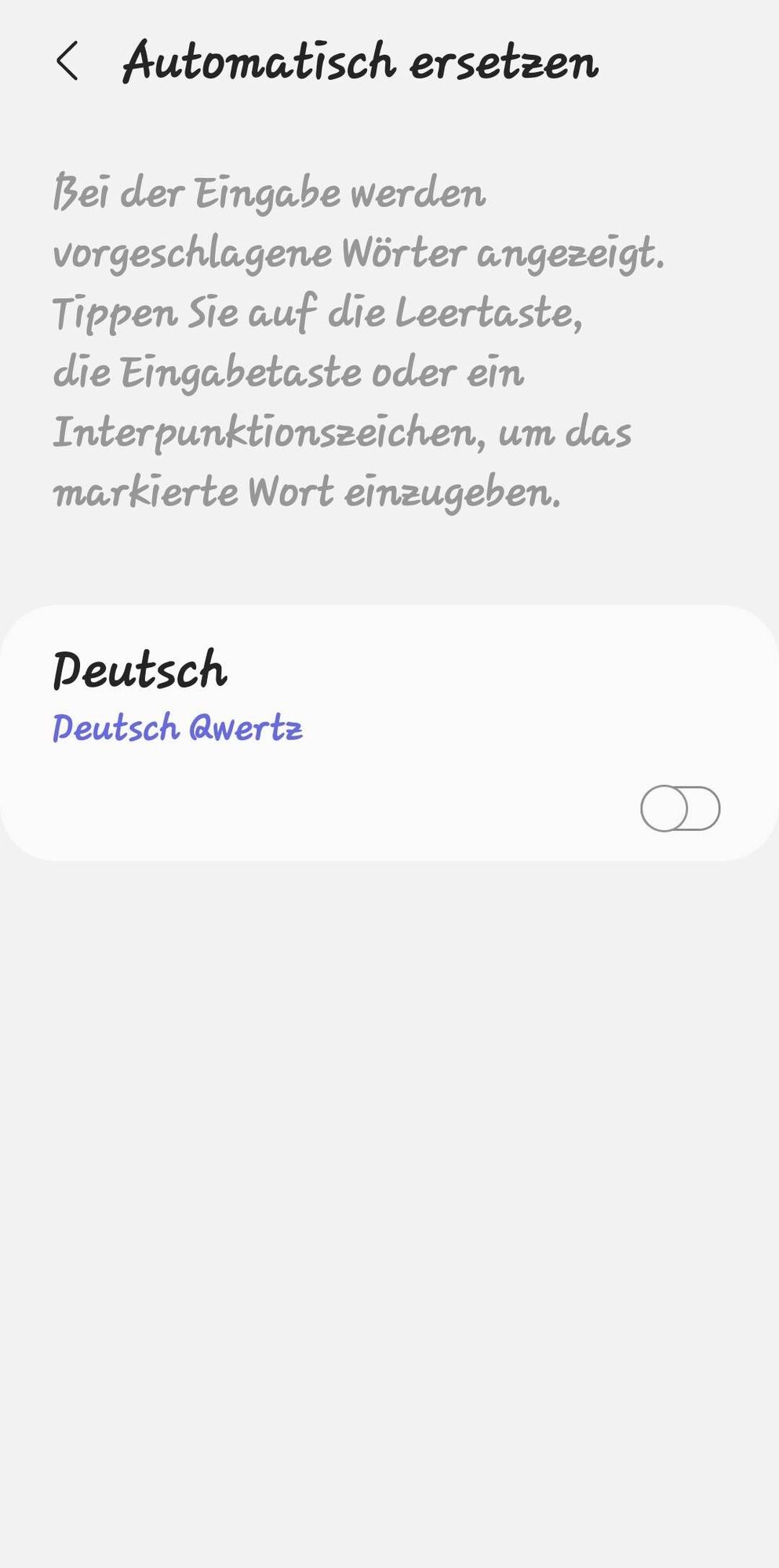Screen dimensions: 779x1568
Task: Go back from Automatisch ersetzen
Action: (x=67, y=61)
